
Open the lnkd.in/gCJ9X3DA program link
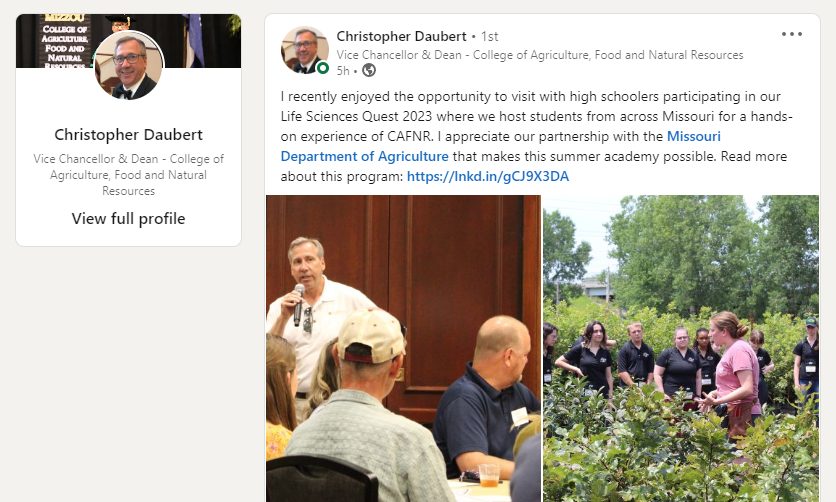coord(488,176)
